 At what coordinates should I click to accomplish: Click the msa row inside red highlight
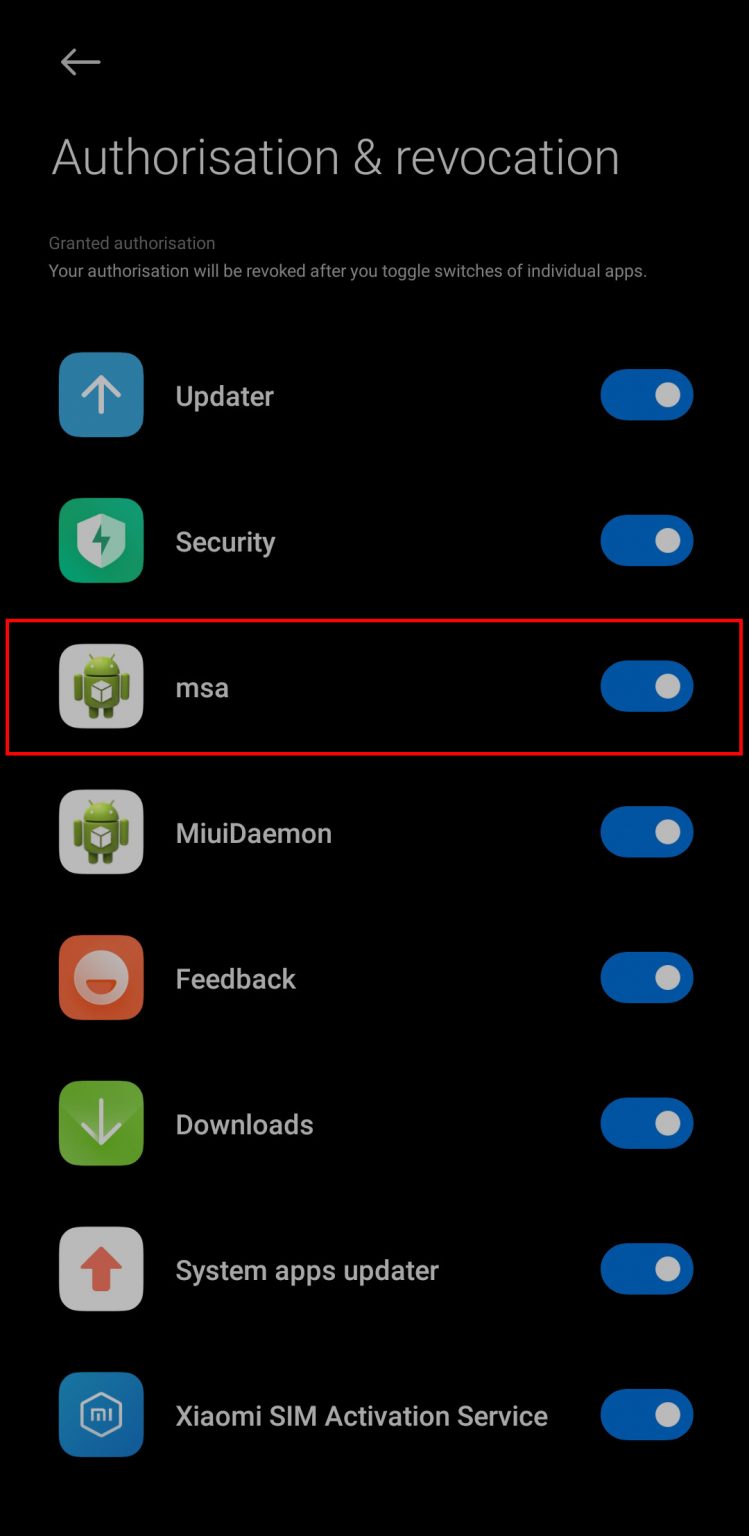374,686
